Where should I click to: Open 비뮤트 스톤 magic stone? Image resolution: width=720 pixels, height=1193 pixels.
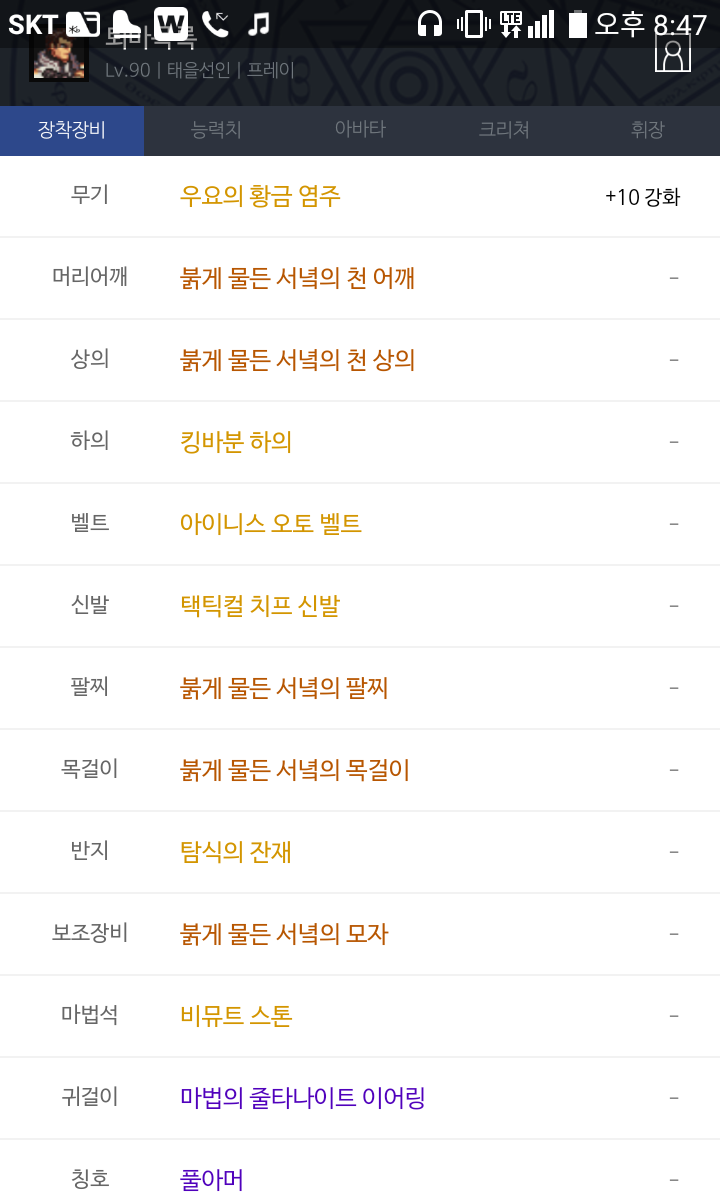pyautogui.click(x=236, y=1016)
